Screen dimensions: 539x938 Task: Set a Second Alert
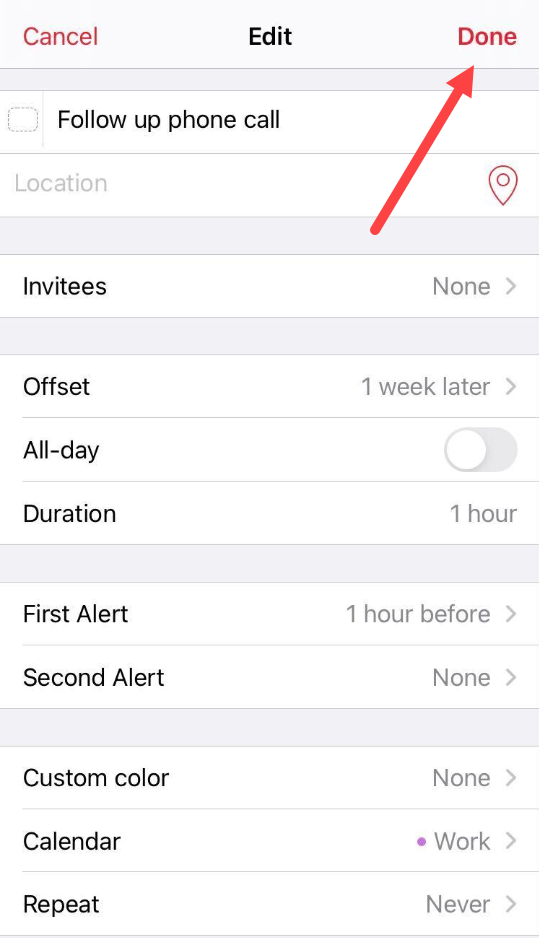pos(269,678)
